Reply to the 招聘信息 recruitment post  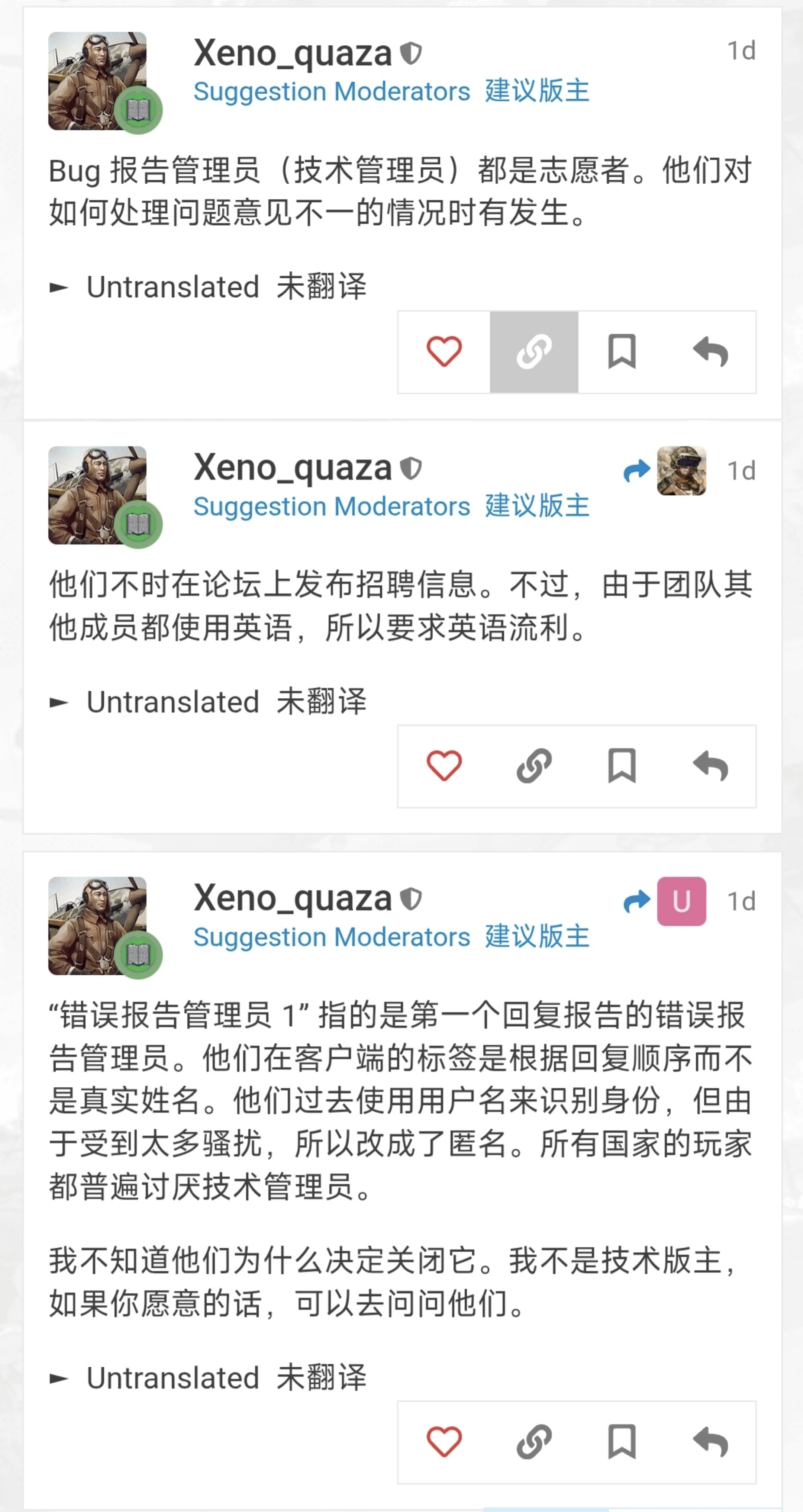pos(710,766)
